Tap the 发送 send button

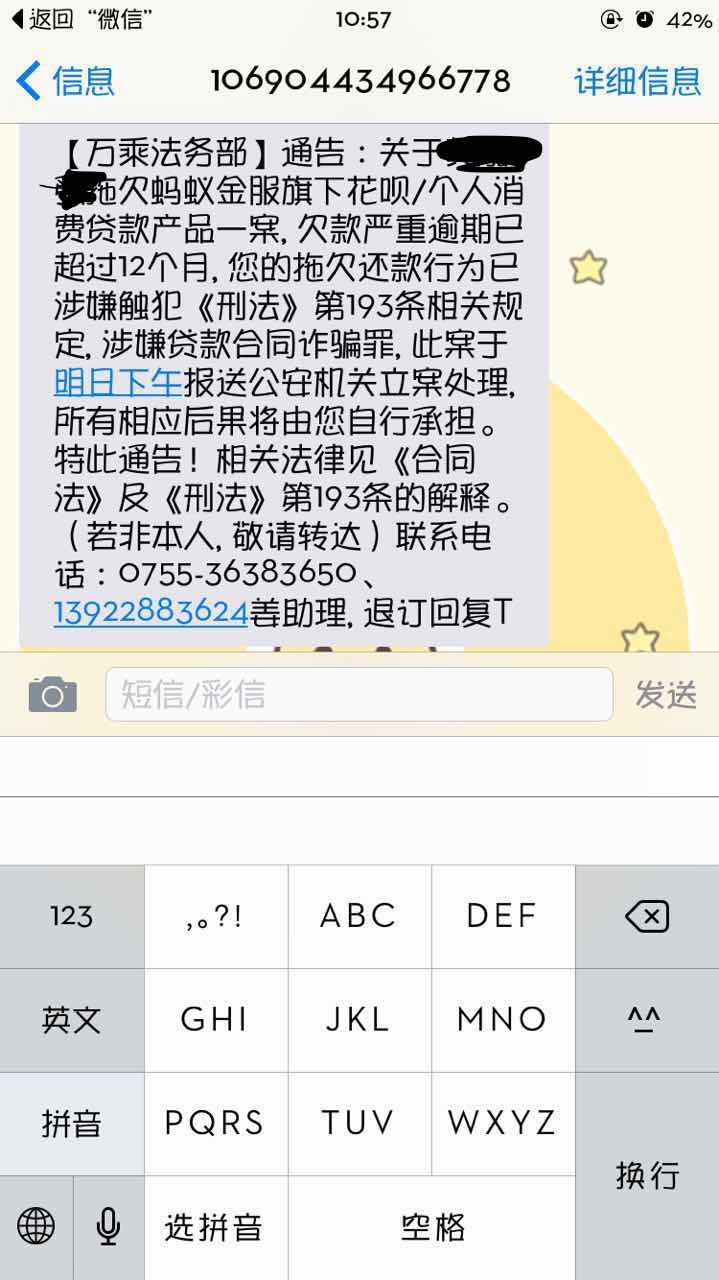click(665, 694)
